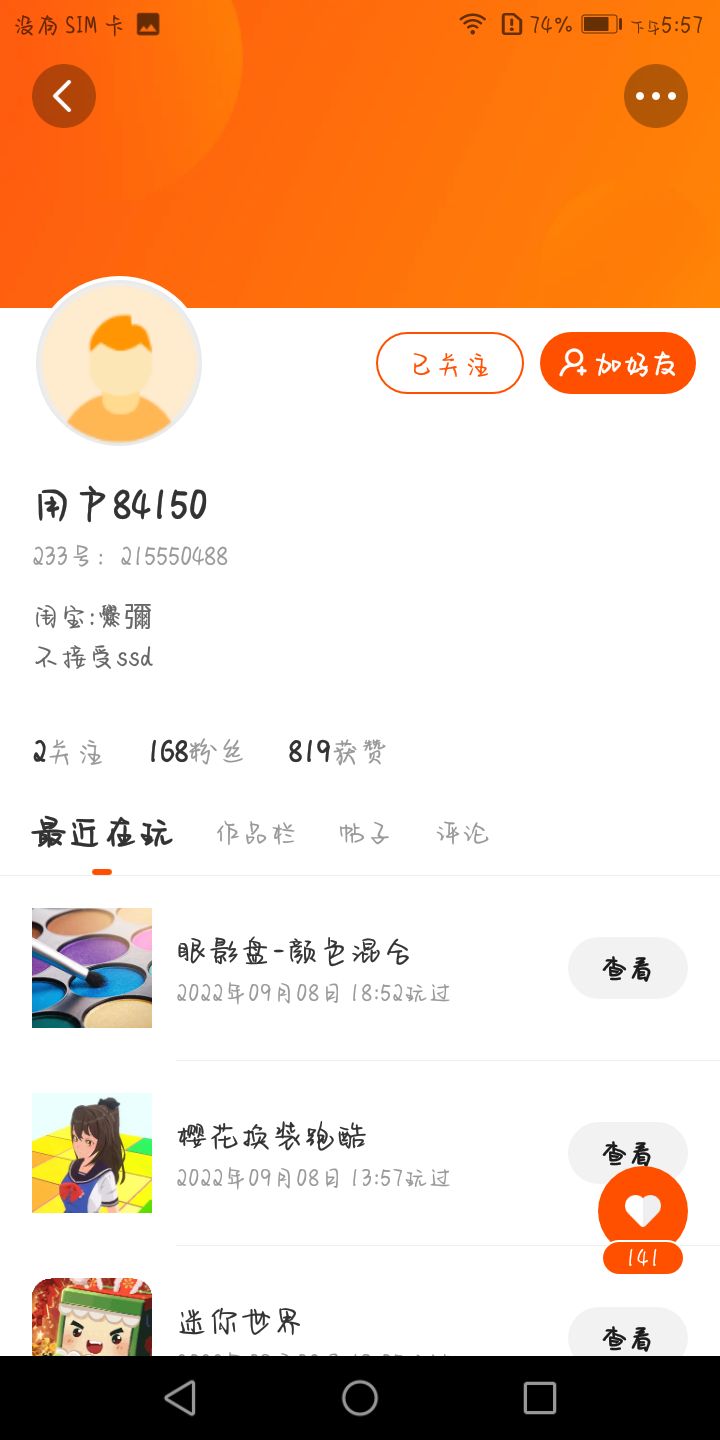The height and width of the screenshot is (1440, 720).
Task: Open the 樱花换装跑酷 game entry
Action: pos(272,1152)
